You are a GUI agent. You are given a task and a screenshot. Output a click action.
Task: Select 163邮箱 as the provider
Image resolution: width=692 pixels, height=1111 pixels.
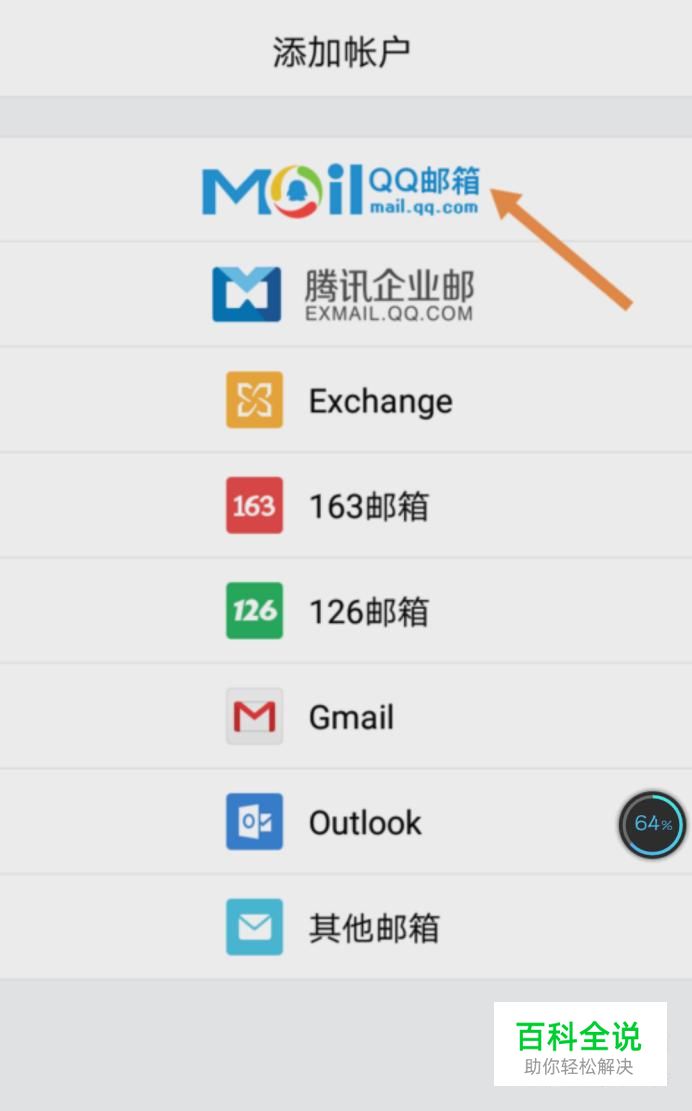[346, 505]
